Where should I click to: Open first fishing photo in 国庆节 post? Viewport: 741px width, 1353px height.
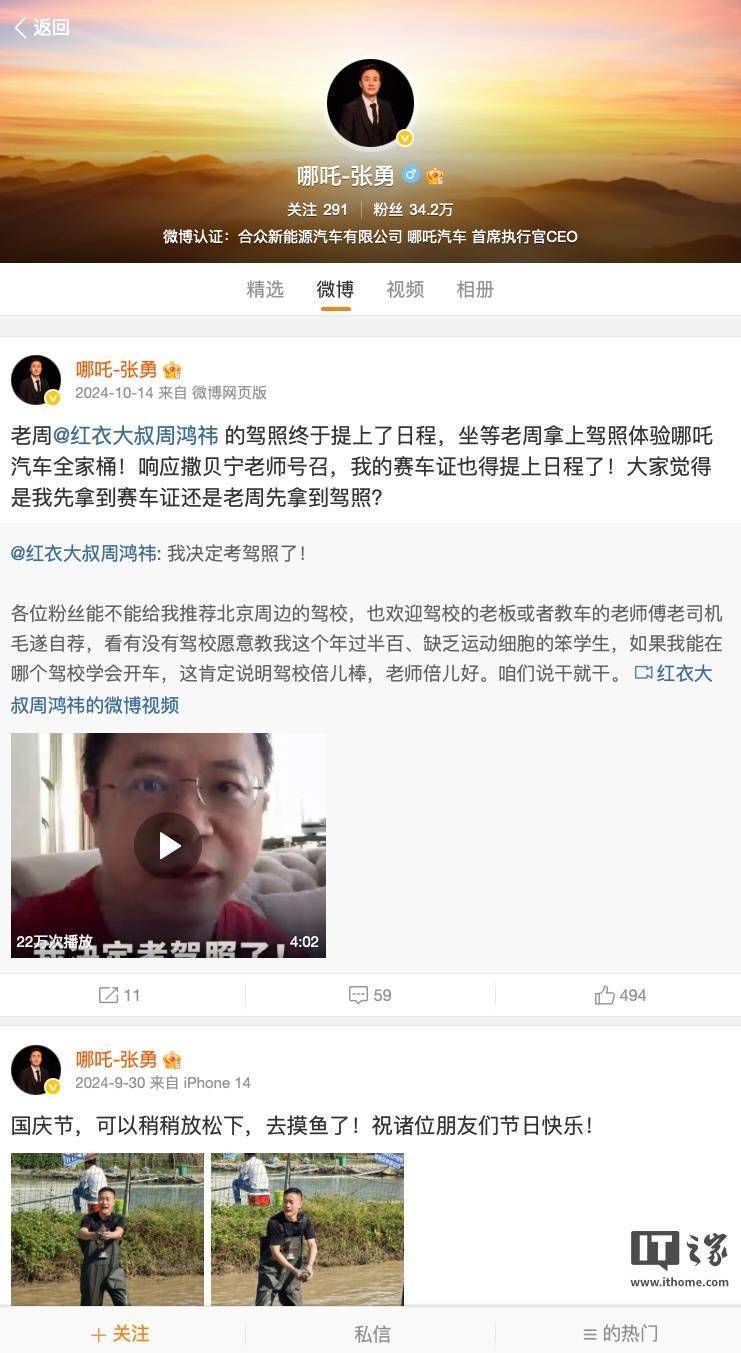[x=107, y=1229]
